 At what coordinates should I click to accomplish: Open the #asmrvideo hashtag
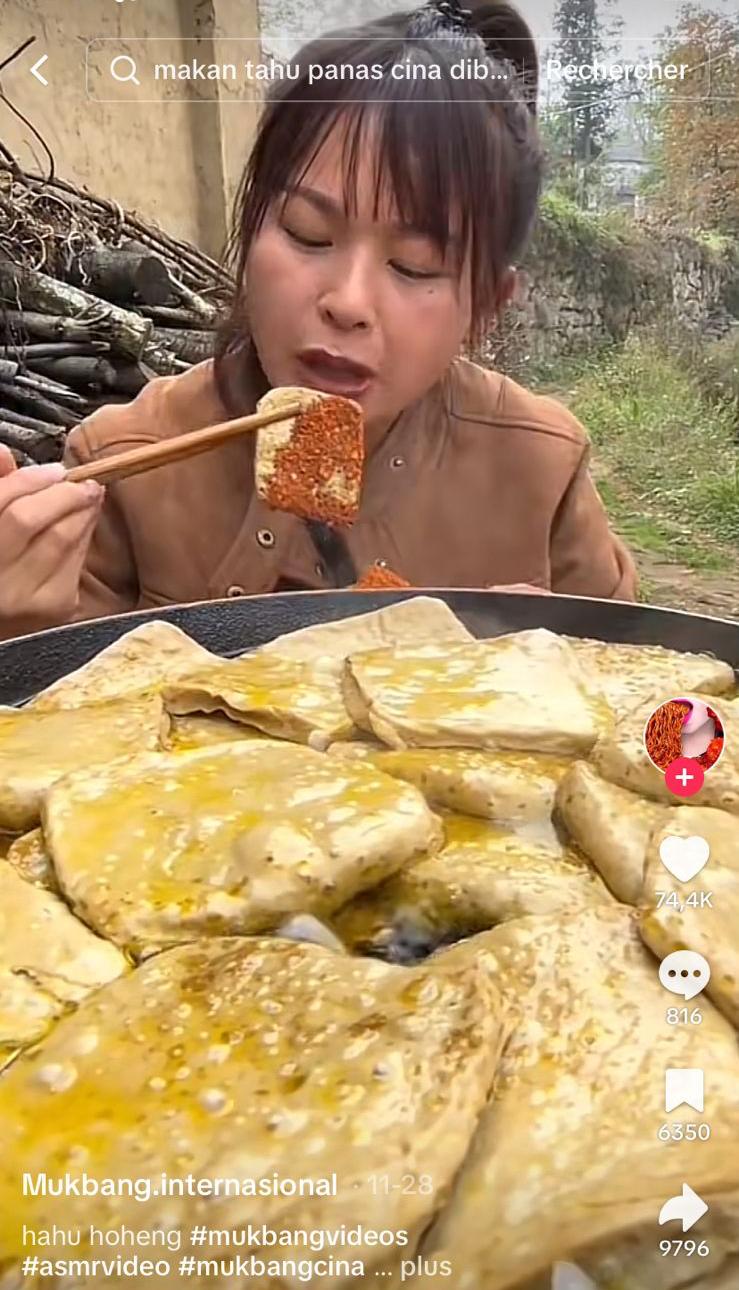tap(96, 1267)
